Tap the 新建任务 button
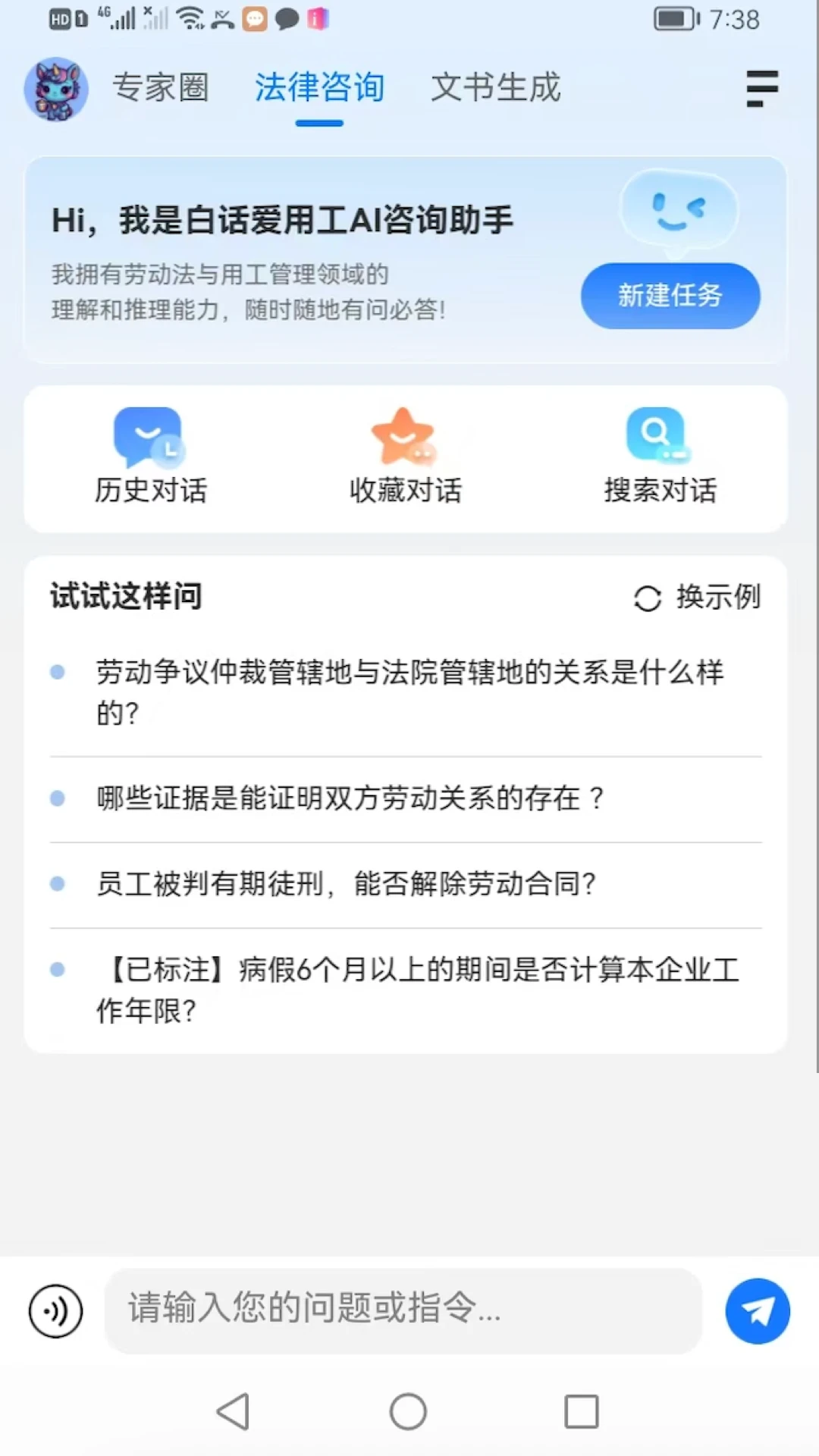This screenshot has width=819, height=1456. click(x=670, y=296)
